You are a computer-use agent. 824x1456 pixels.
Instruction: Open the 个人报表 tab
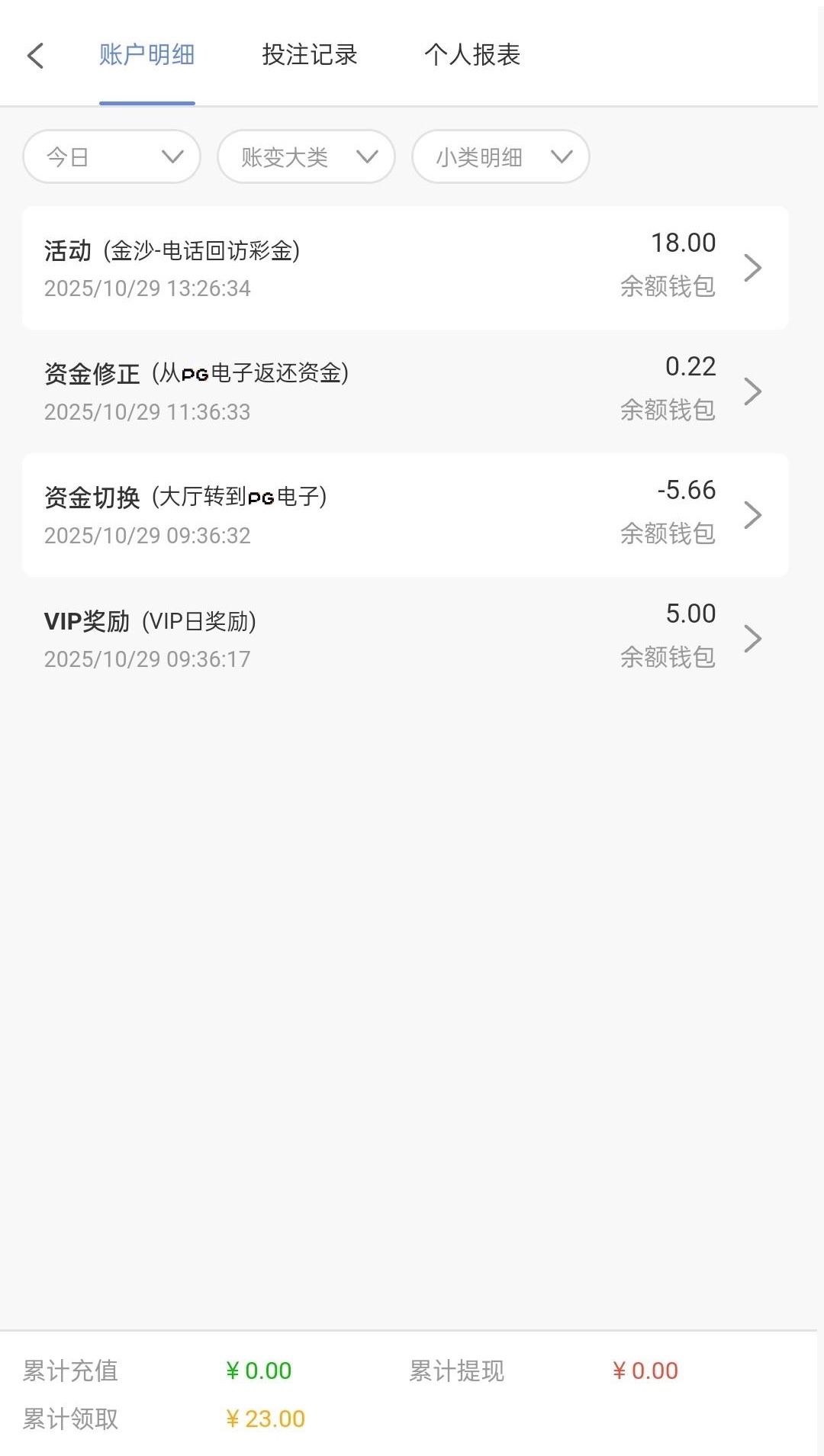(472, 55)
